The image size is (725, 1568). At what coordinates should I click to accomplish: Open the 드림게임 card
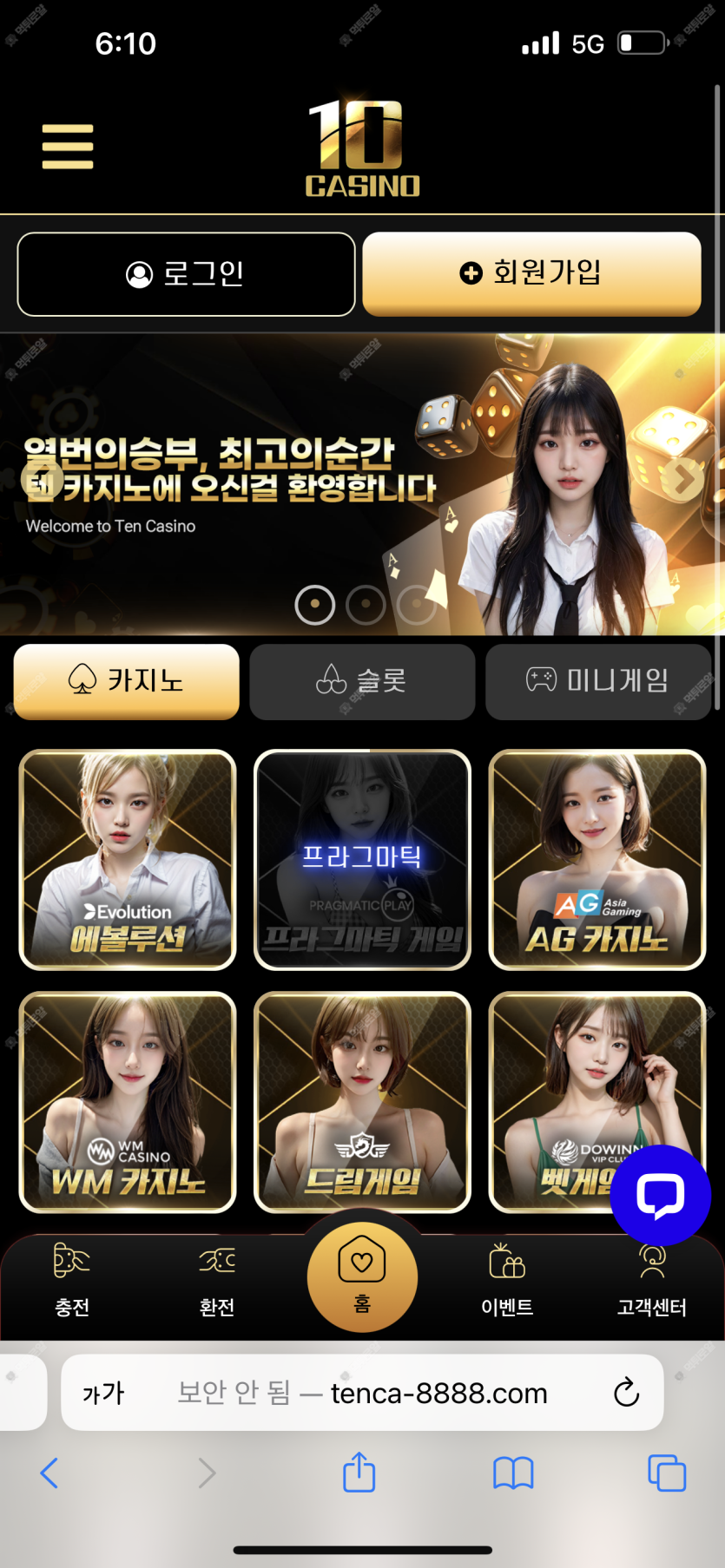(362, 1102)
